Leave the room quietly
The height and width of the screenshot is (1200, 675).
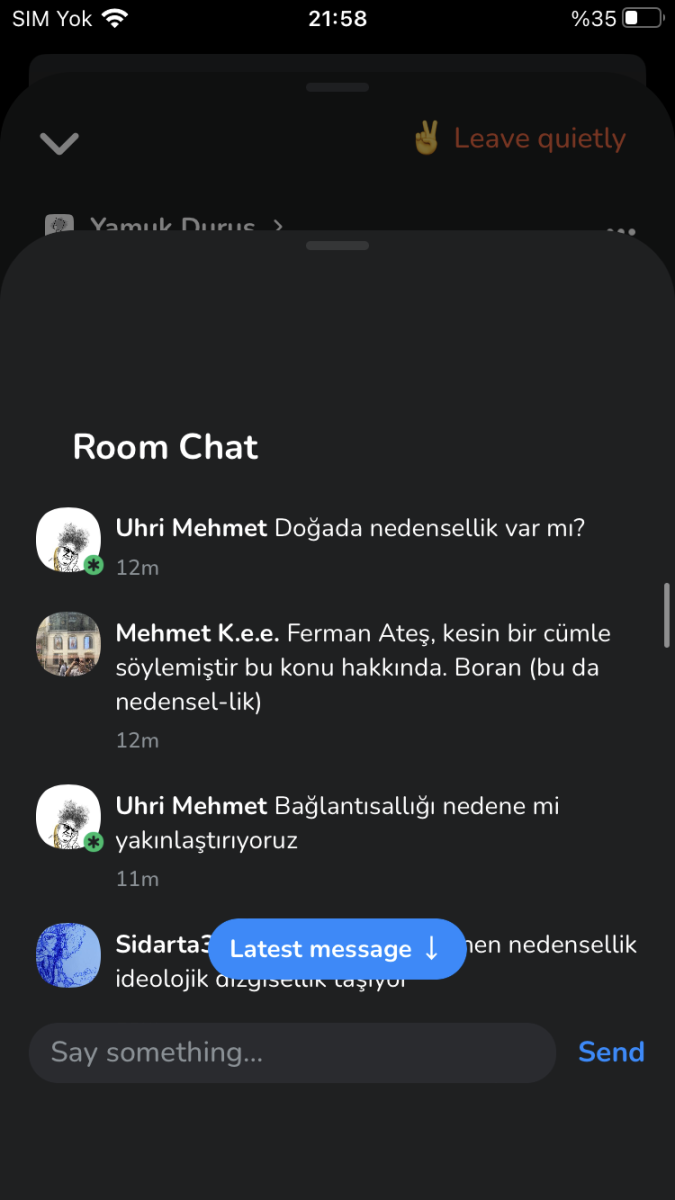point(519,139)
